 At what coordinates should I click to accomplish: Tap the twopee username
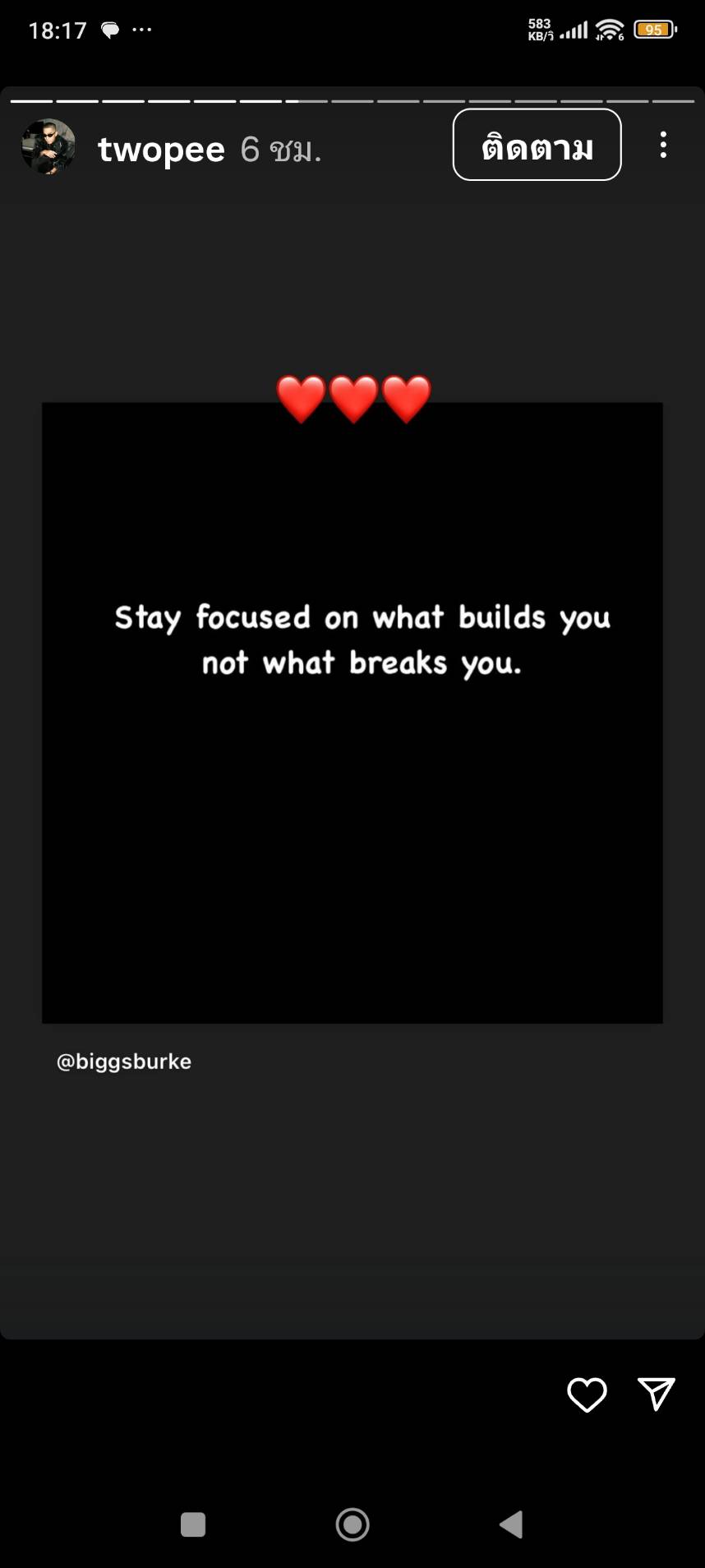coord(161,150)
